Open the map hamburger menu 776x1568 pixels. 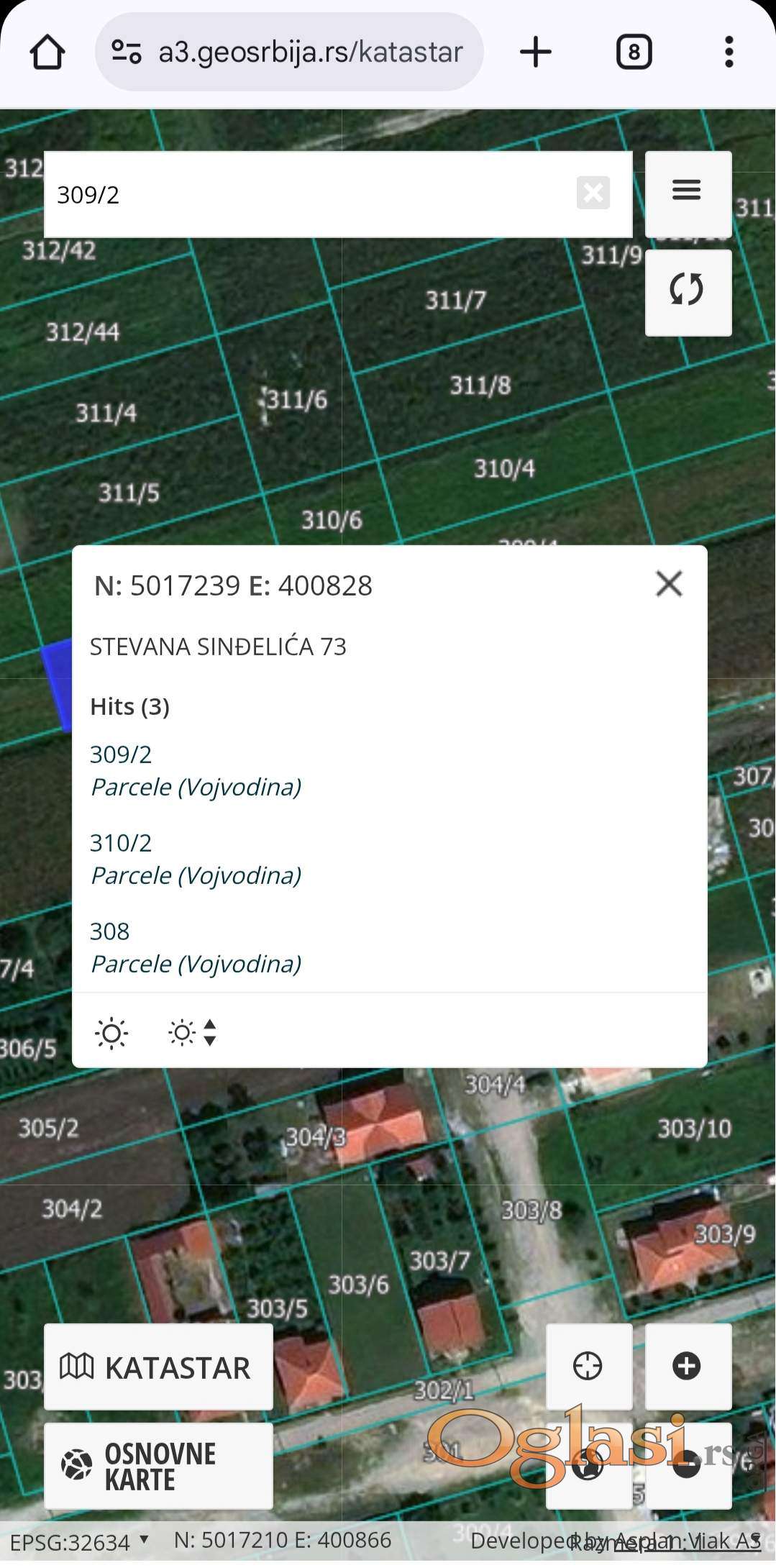point(688,191)
